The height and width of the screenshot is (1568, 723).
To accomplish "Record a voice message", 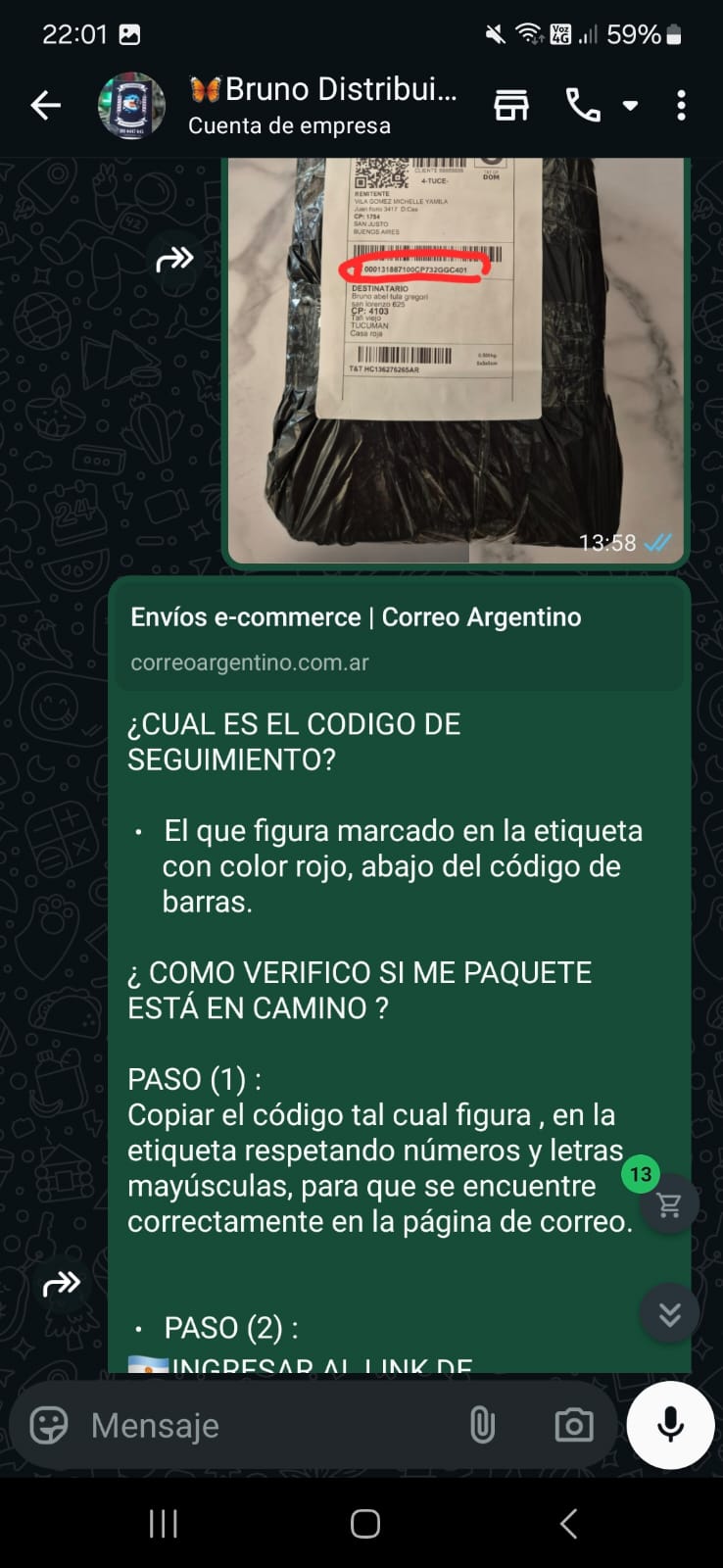I will click(x=670, y=1426).
